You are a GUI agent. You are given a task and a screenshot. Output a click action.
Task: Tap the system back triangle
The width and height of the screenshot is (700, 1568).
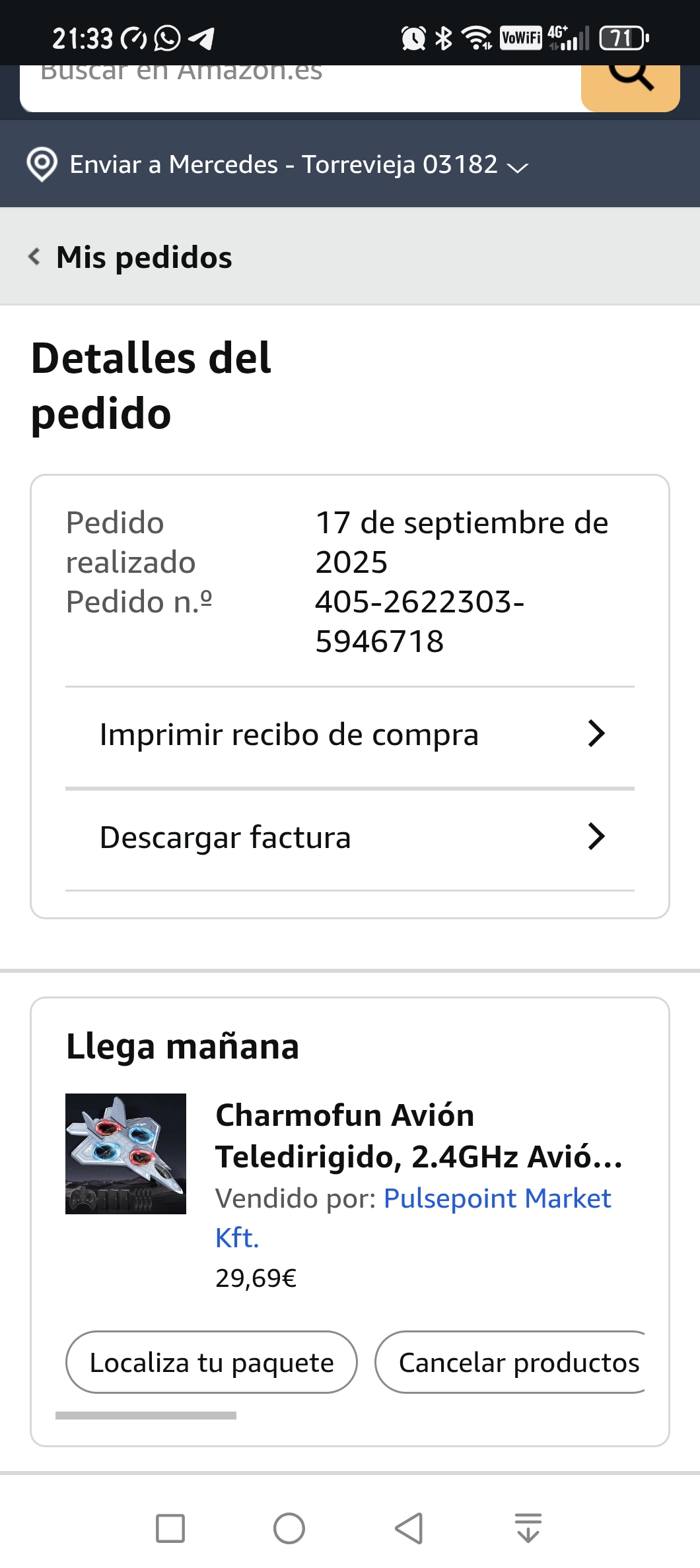tap(409, 1528)
